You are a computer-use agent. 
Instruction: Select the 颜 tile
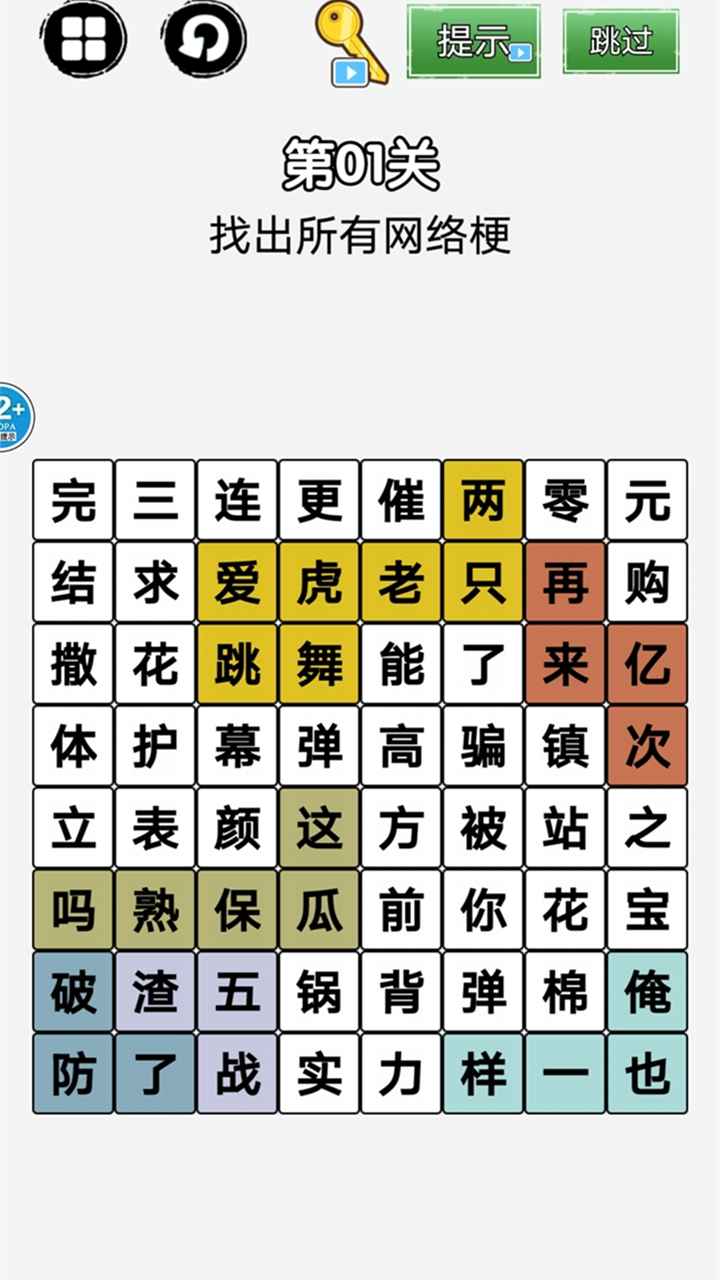pos(237,828)
